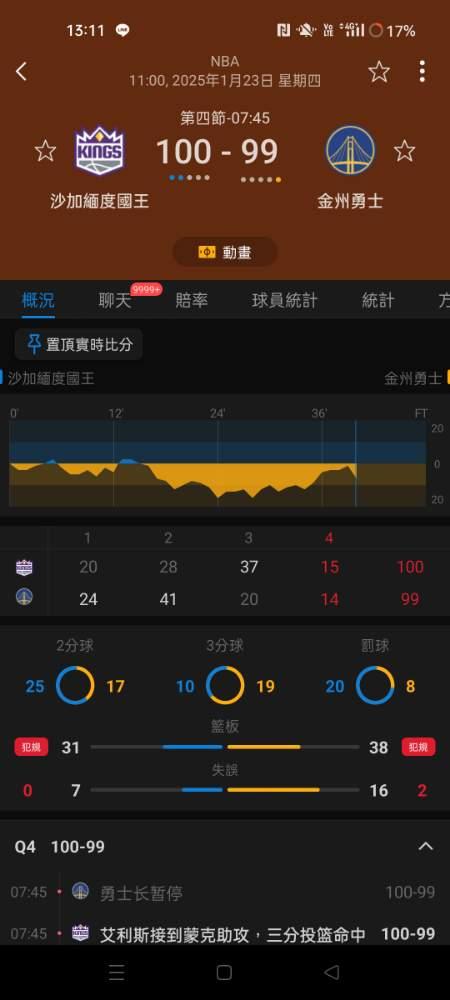This screenshot has width=450, height=1000.
Task: Tap the system home button
Action: tap(224, 972)
